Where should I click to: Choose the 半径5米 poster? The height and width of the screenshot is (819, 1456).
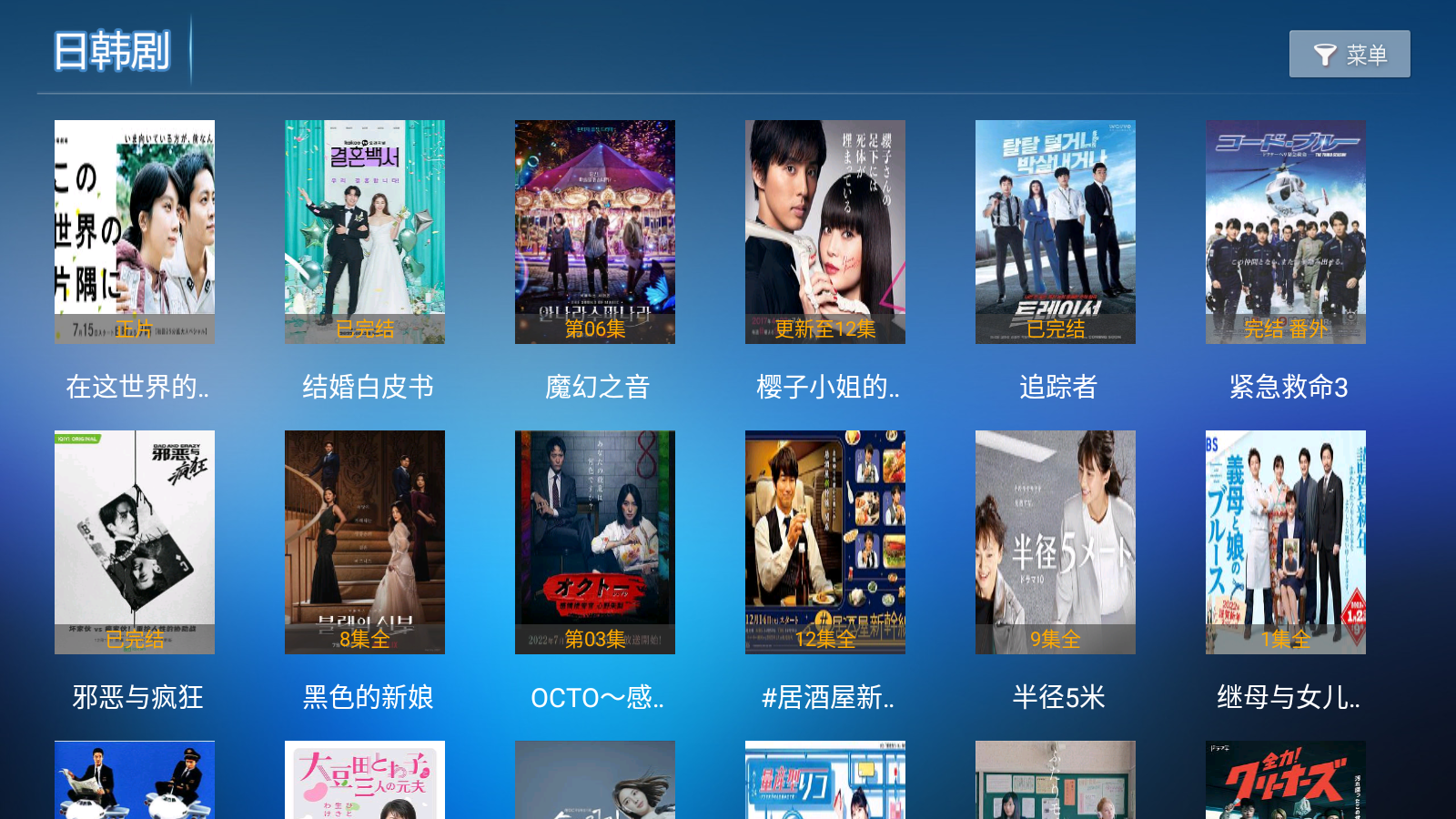click(1056, 542)
